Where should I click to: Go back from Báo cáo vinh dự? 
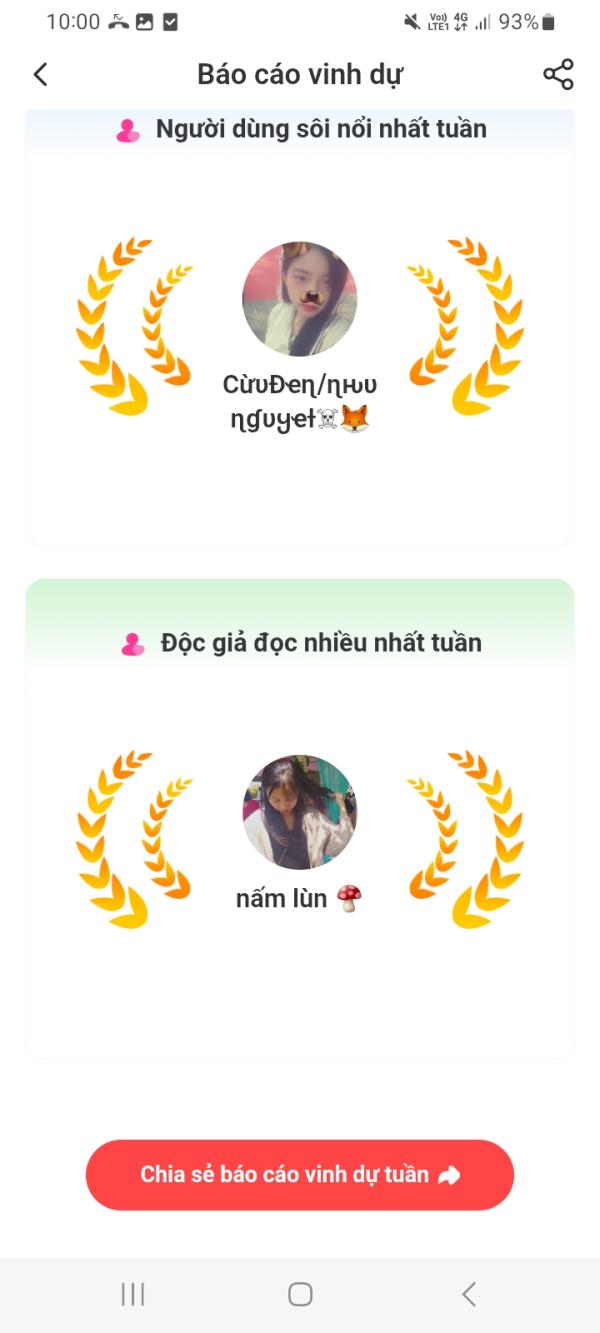point(40,75)
